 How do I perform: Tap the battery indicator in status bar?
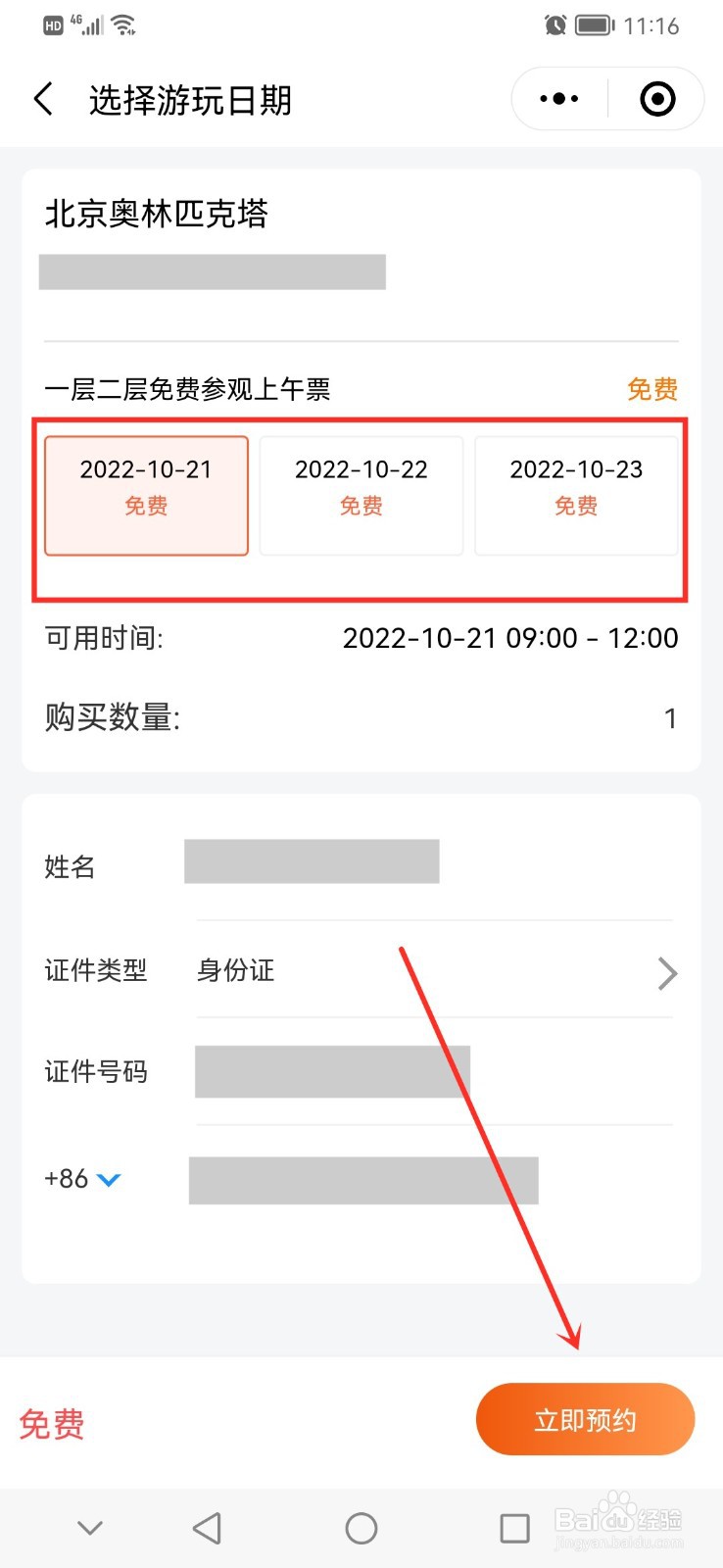(592, 25)
